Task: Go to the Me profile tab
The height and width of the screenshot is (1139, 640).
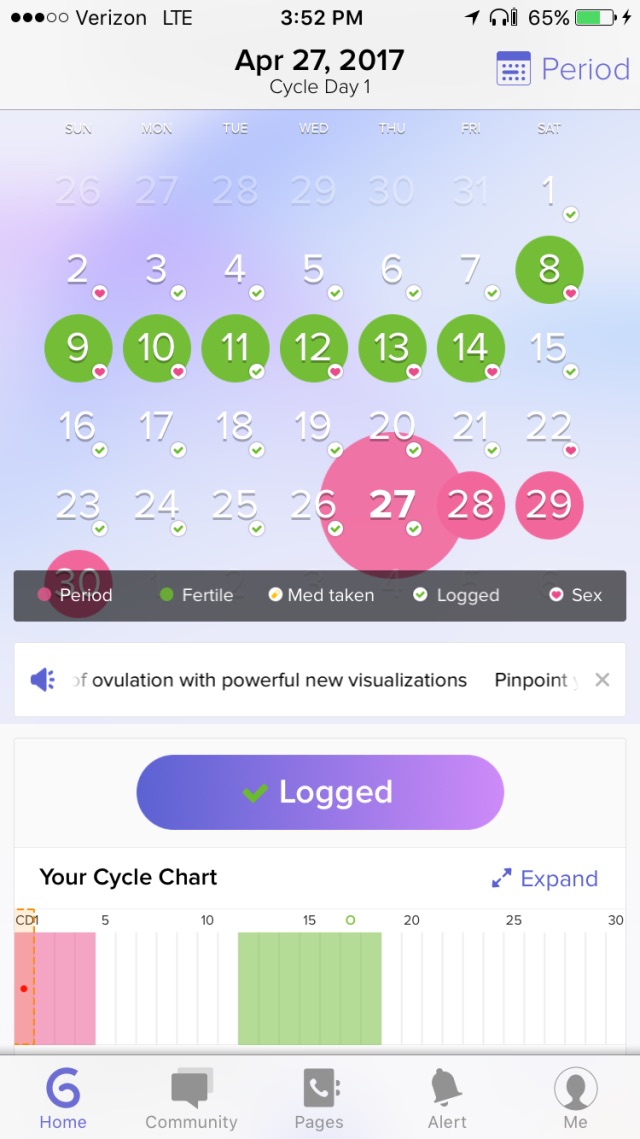Action: tap(575, 1097)
